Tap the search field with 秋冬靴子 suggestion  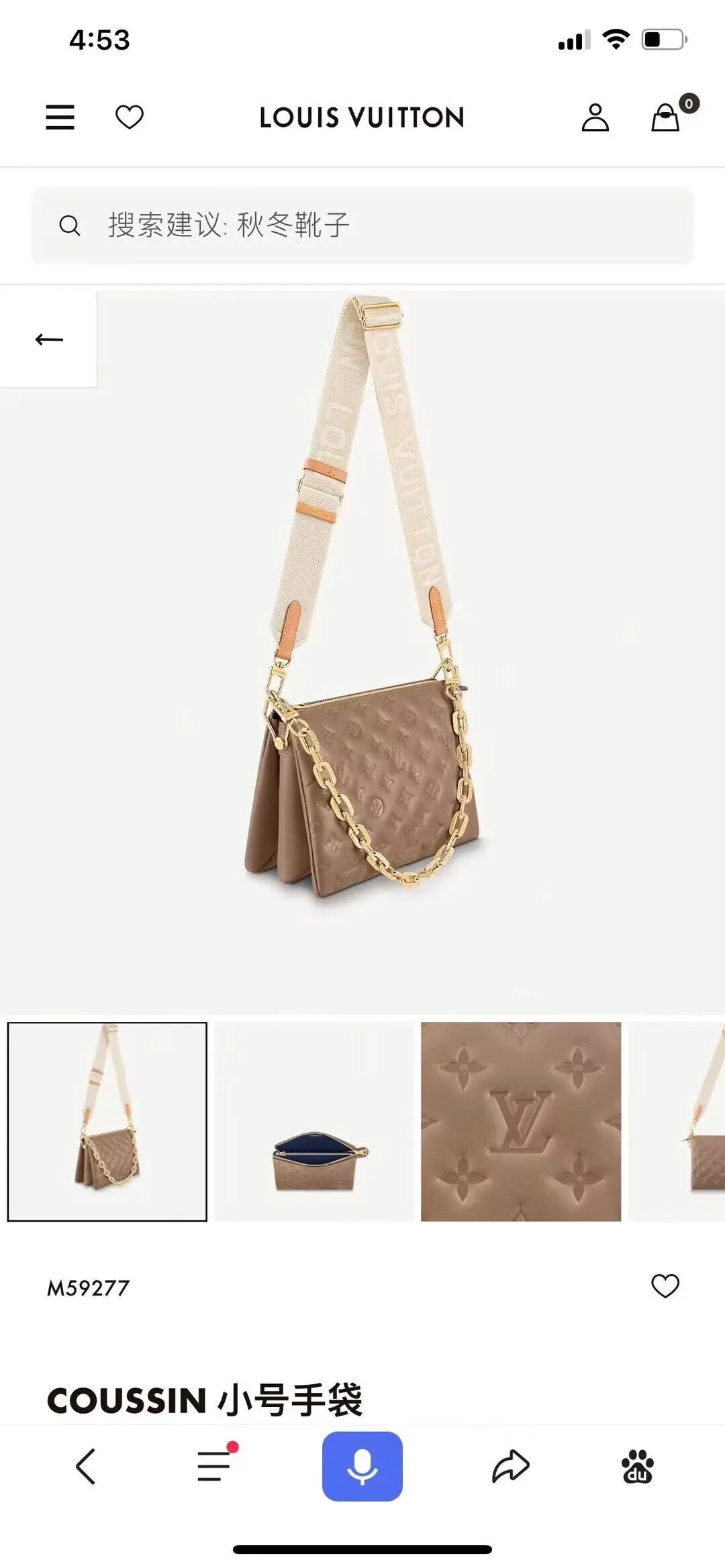[x=362, y=225]
